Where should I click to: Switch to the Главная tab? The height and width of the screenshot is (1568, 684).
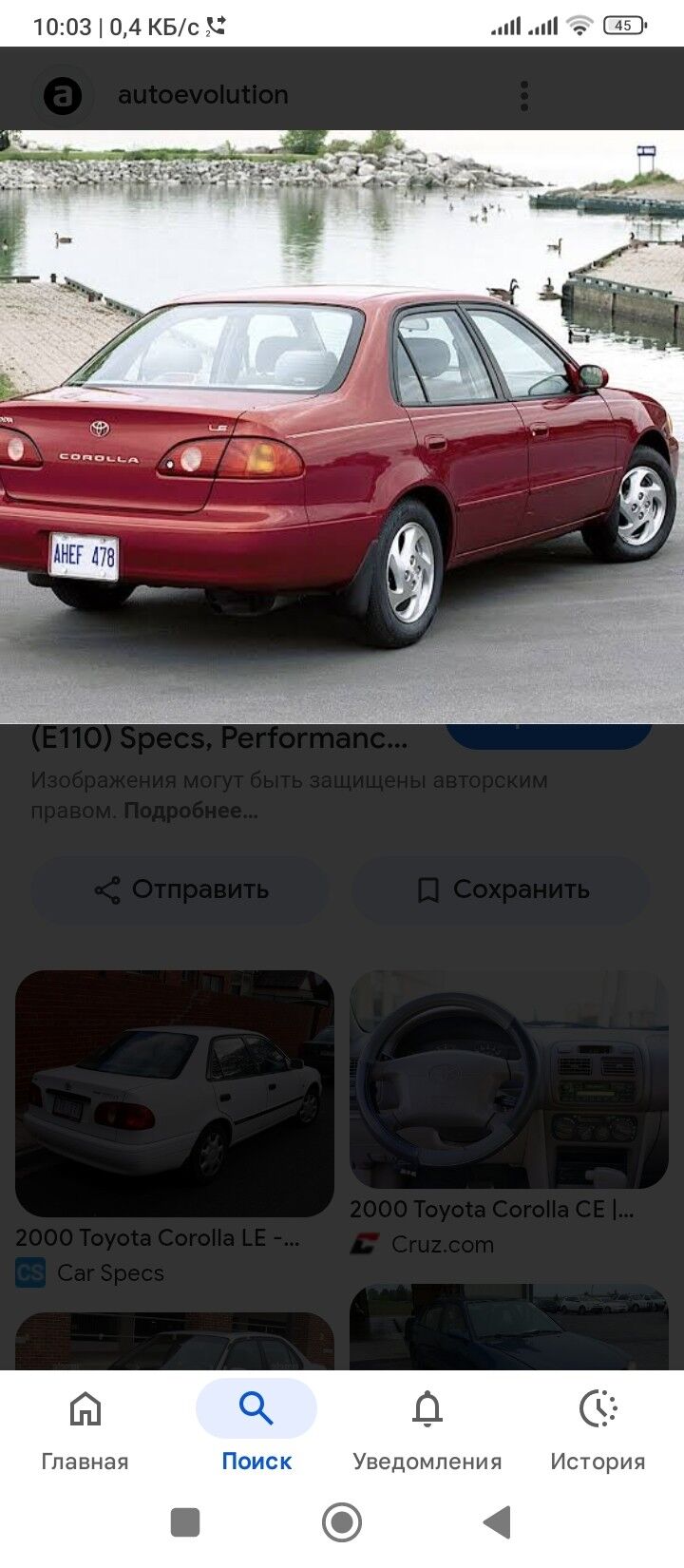click(85, 1427)
